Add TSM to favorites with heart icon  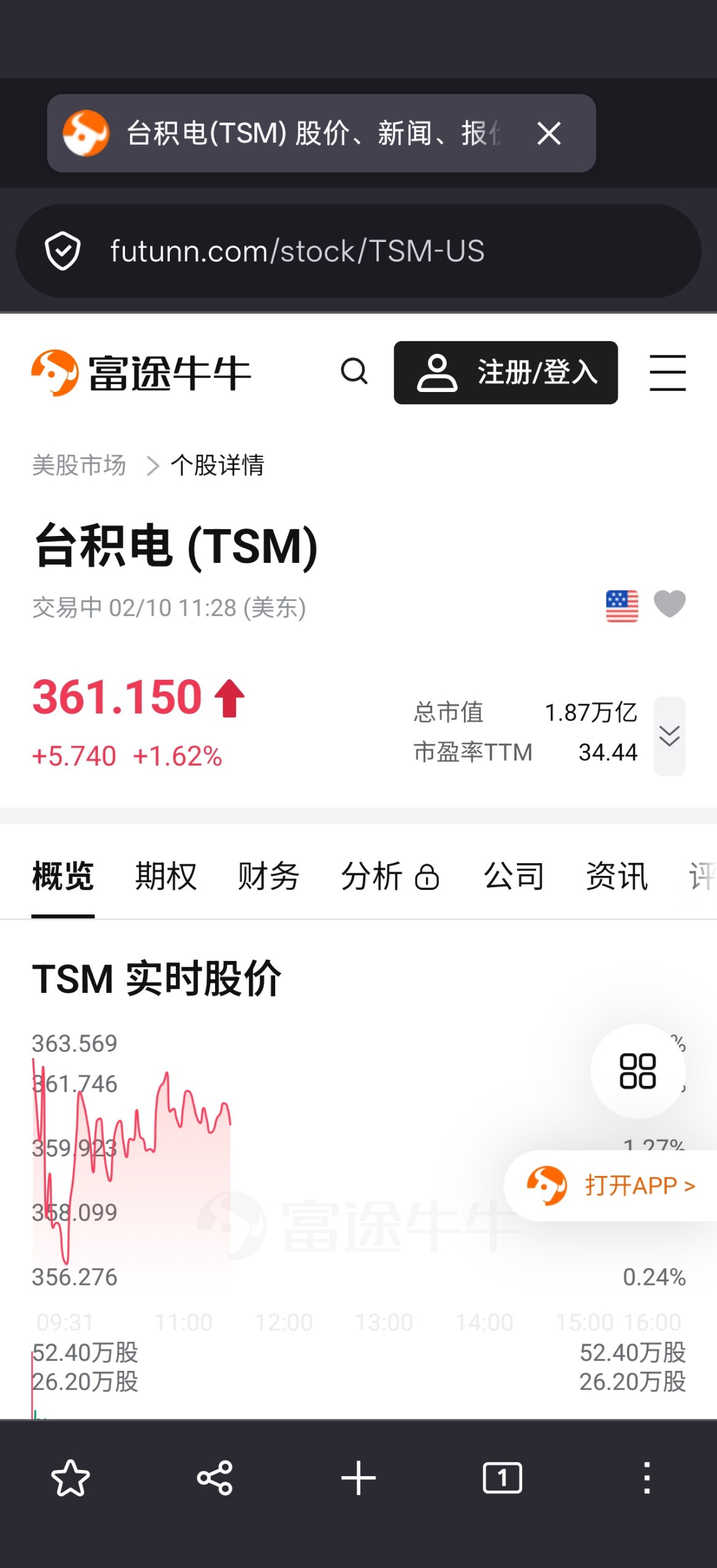(x=669, y=605)
